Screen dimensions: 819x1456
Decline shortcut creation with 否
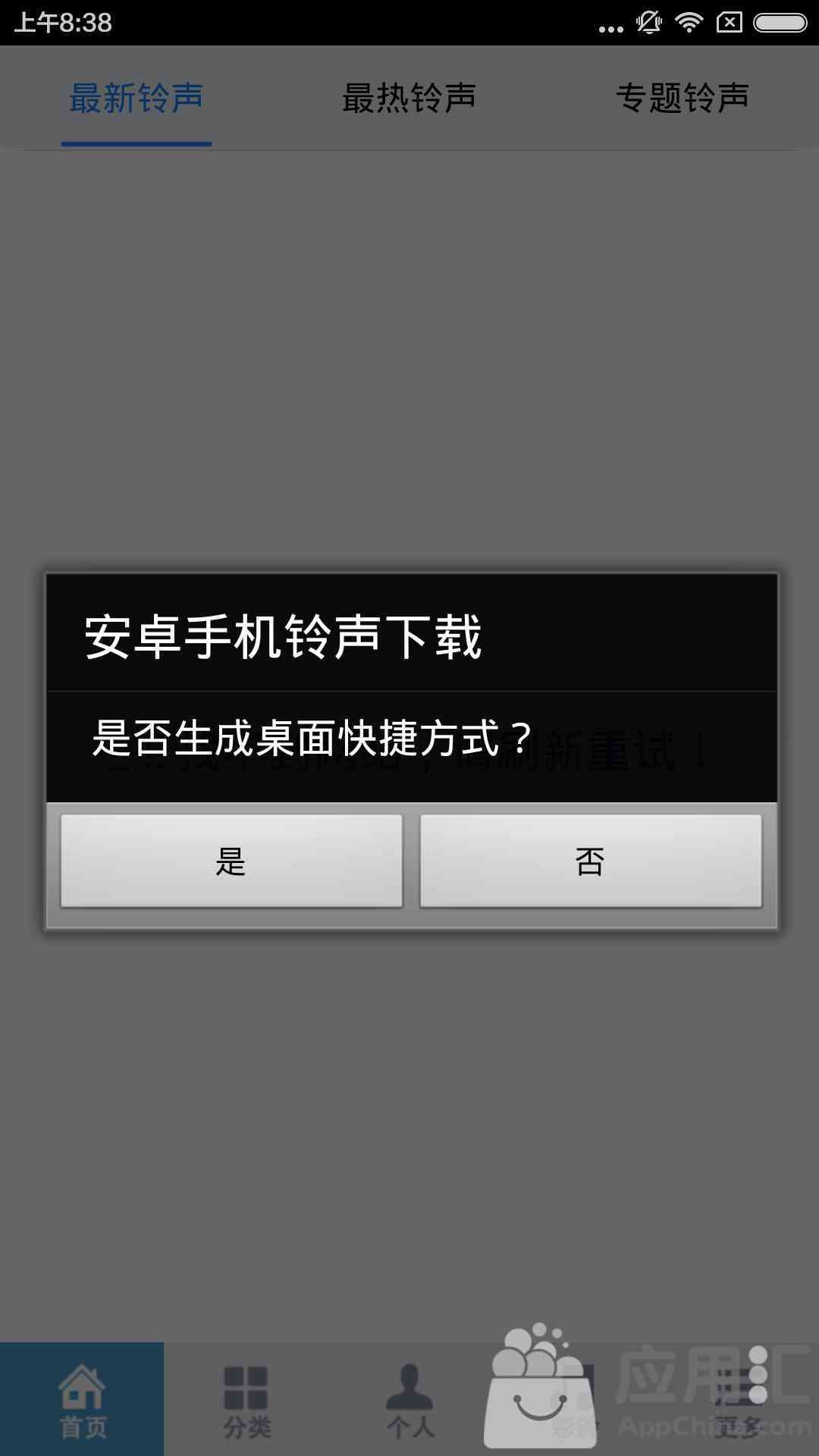tap(591, 861)
